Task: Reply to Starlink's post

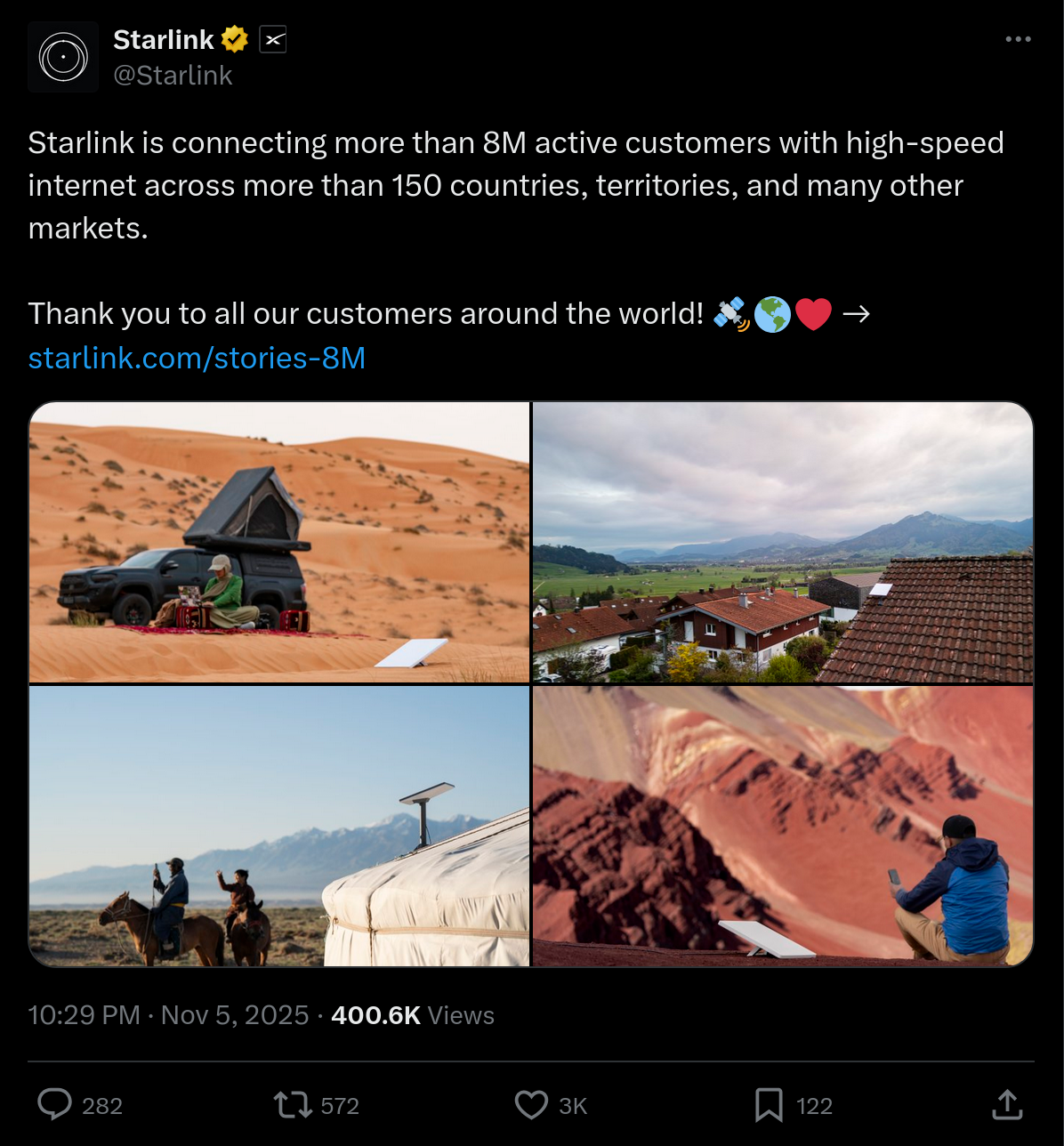Action: tap(55, 1105)
